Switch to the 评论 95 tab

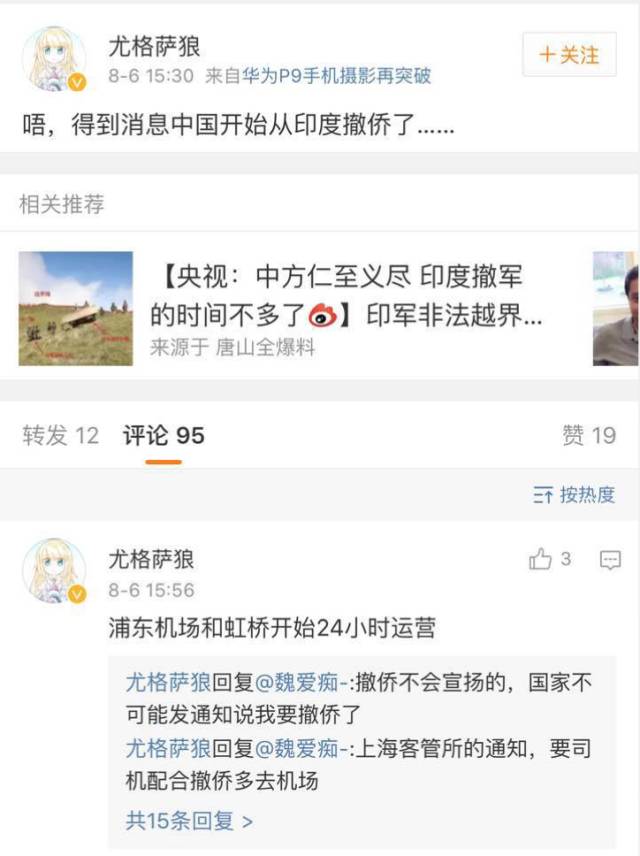coord(163,435)
